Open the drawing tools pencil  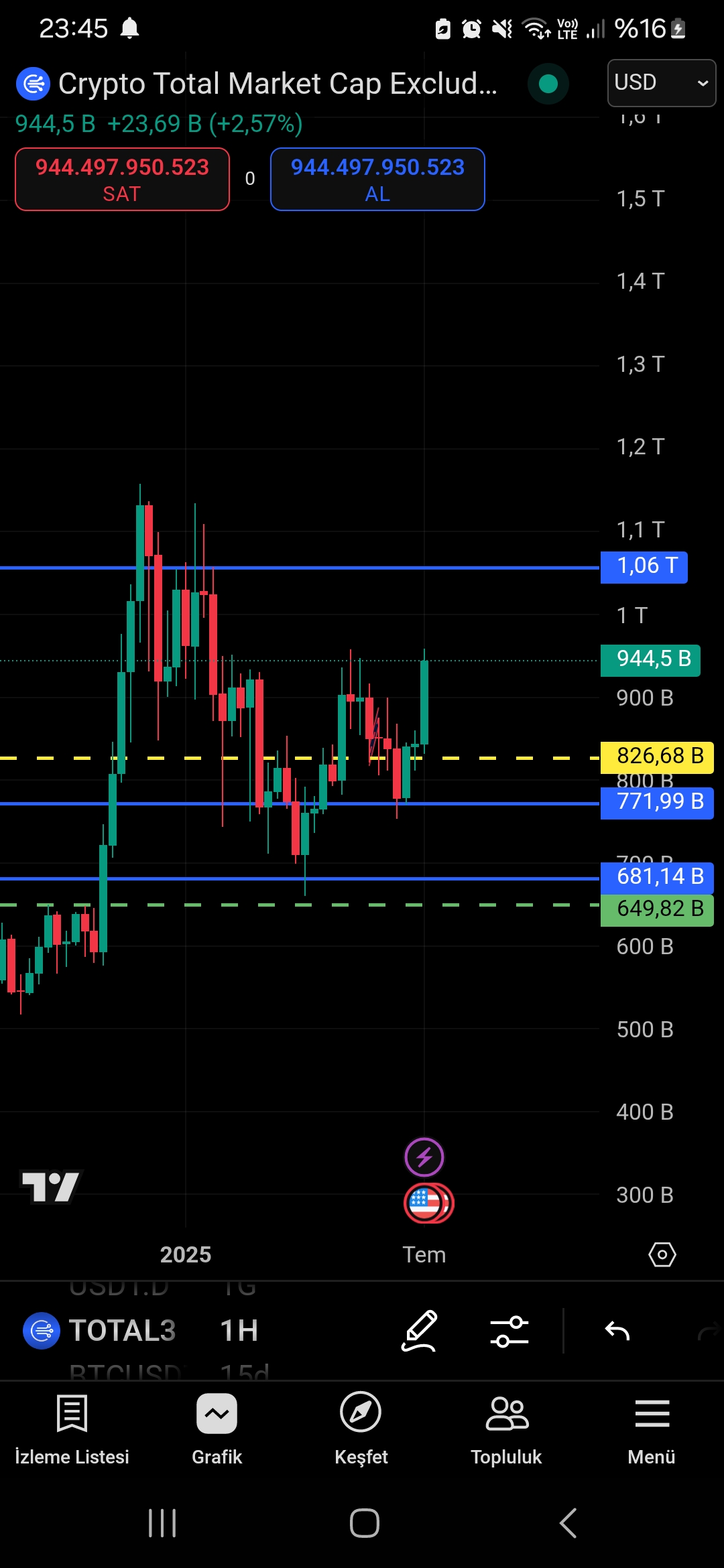click(420, 1331)
